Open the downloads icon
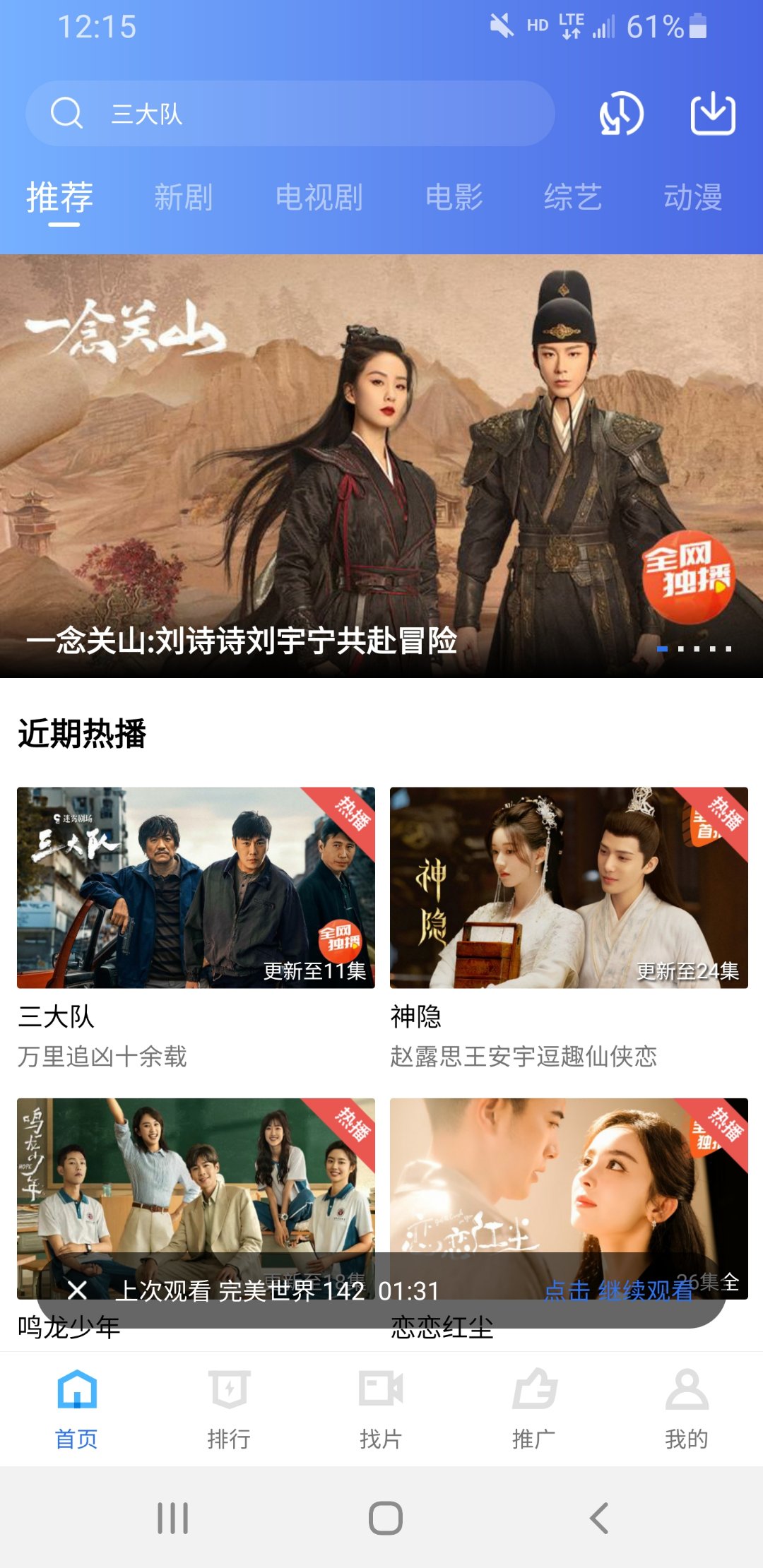Viewport: 763px width, 1568px height. pos(712,113)
